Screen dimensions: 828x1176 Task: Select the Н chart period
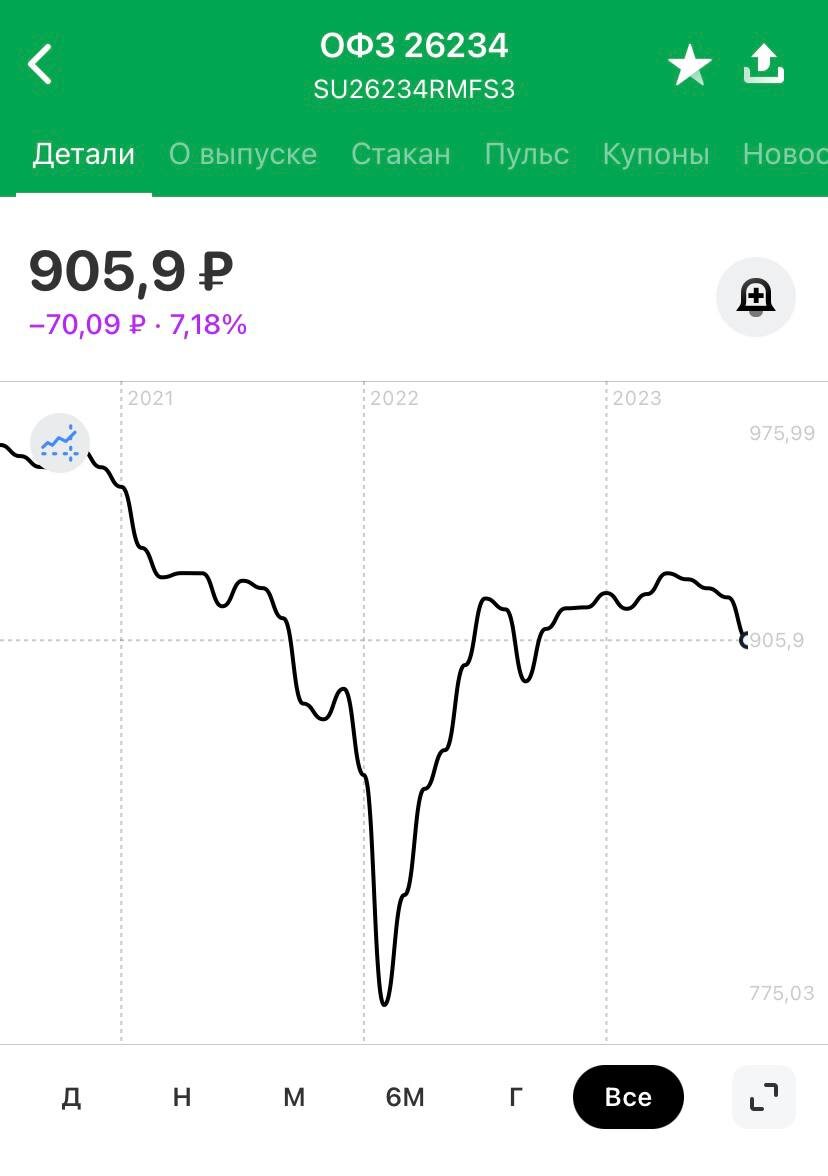click(x=182, y=1097)
